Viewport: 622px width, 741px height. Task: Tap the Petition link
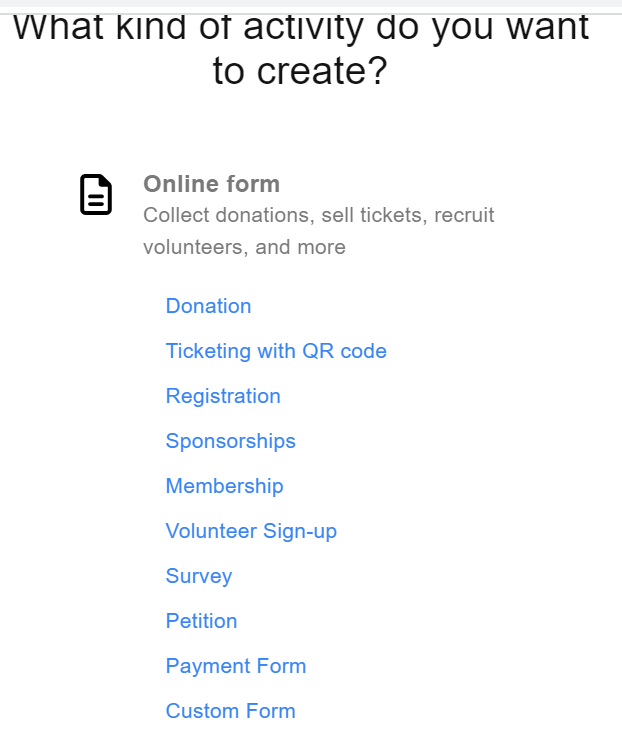pos(202,621)
